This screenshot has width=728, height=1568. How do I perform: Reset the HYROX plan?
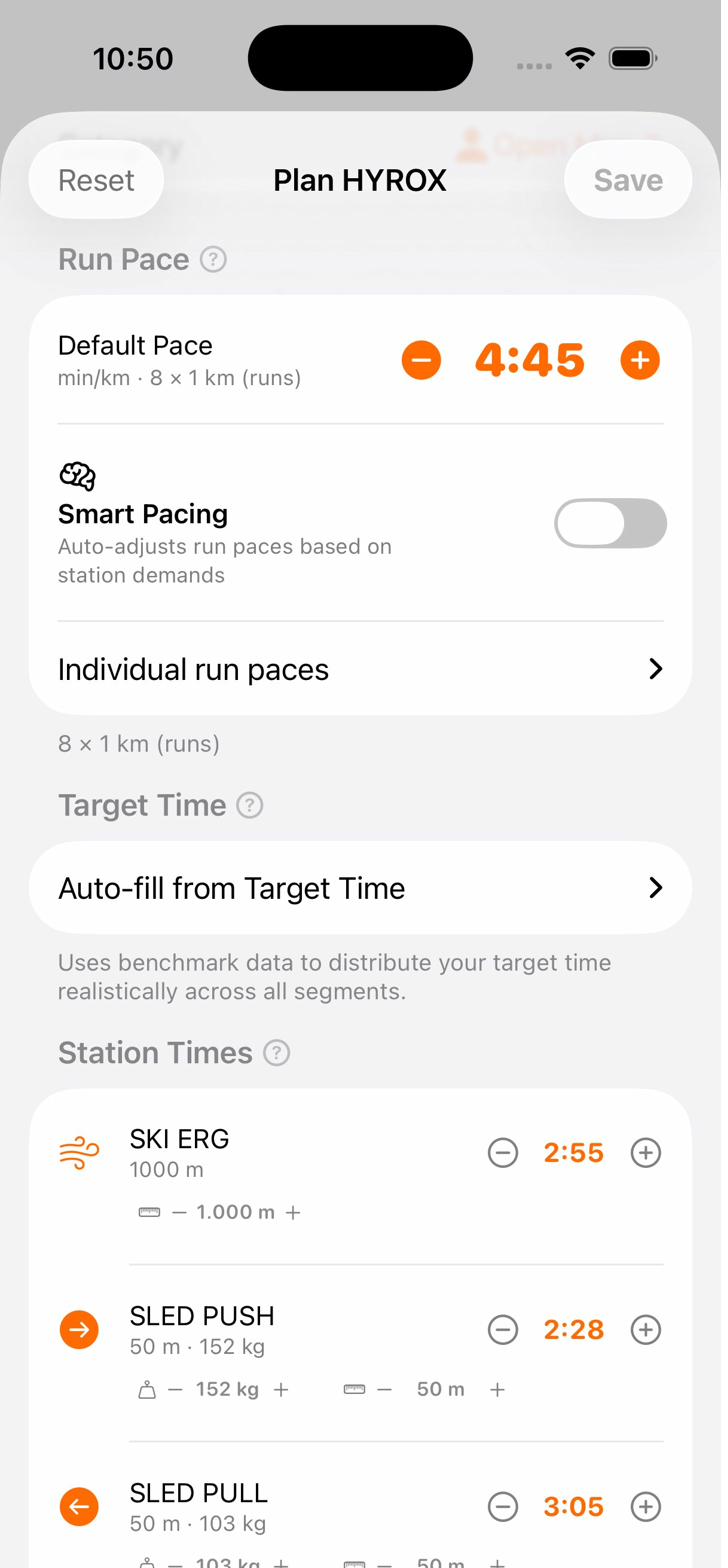tap(95, 180)
